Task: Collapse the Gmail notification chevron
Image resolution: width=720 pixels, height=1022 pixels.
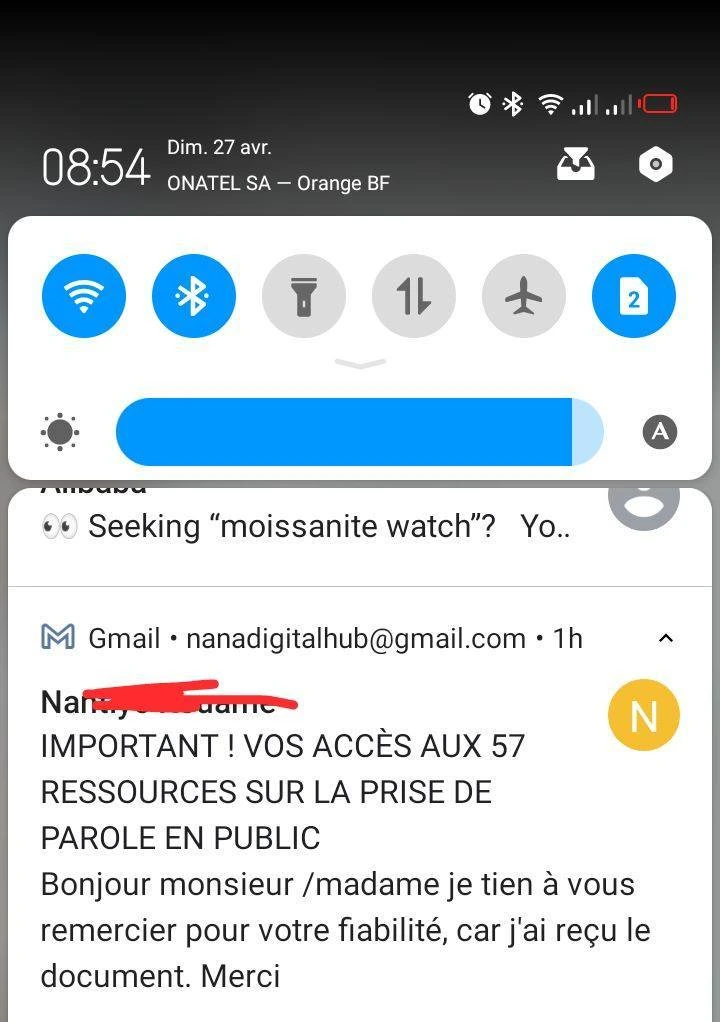Action: pos(666,638)
